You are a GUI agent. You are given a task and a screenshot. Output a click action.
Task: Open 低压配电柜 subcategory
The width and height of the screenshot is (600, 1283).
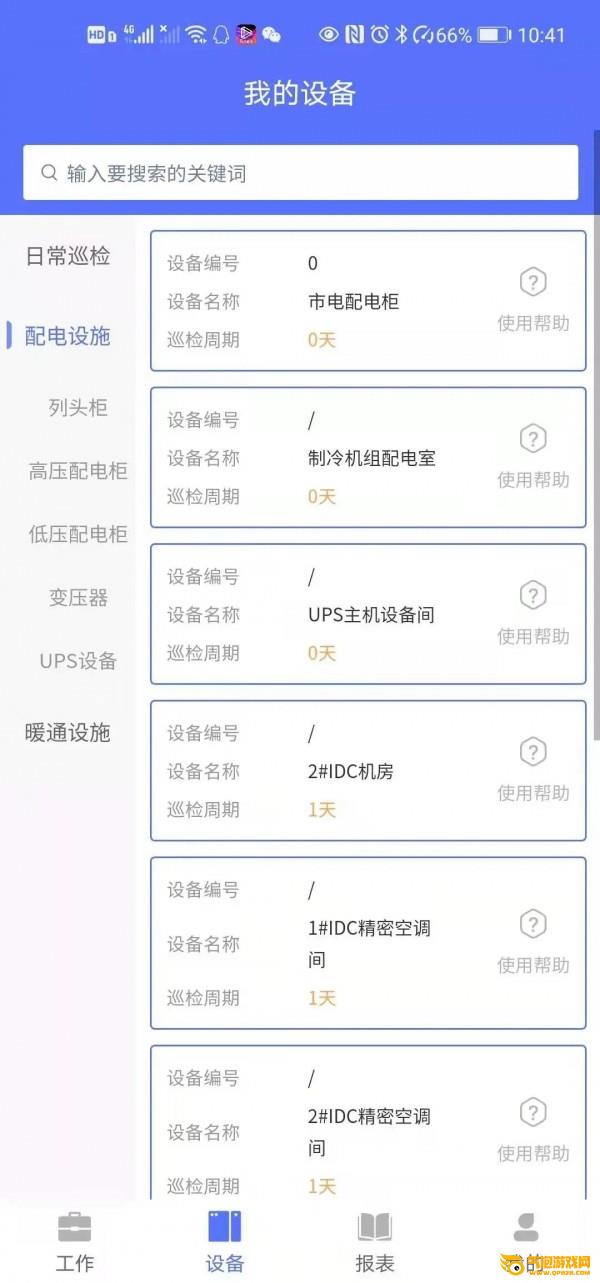tap(78, 534)
